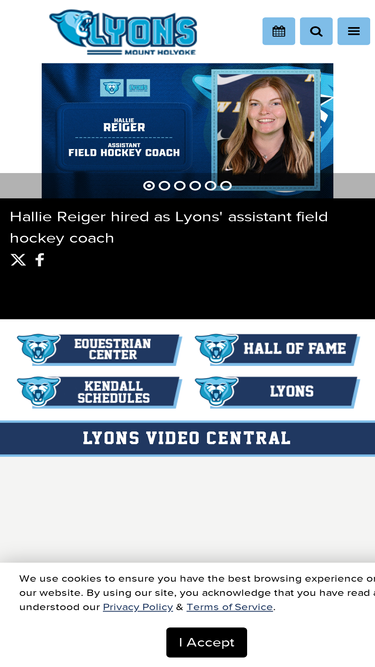Share the story on X

[x=18, y=259]
